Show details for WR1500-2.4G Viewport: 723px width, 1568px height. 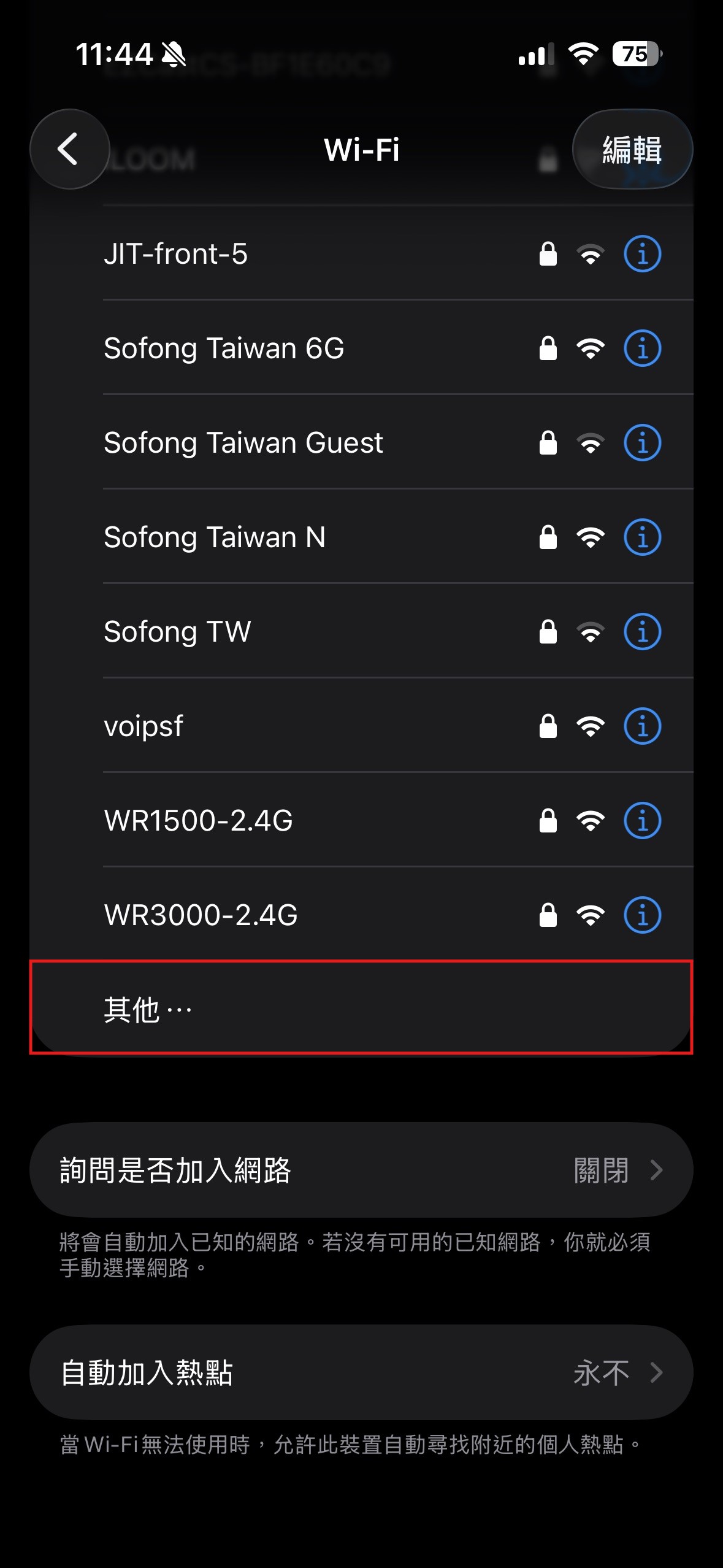coord(642,821)
